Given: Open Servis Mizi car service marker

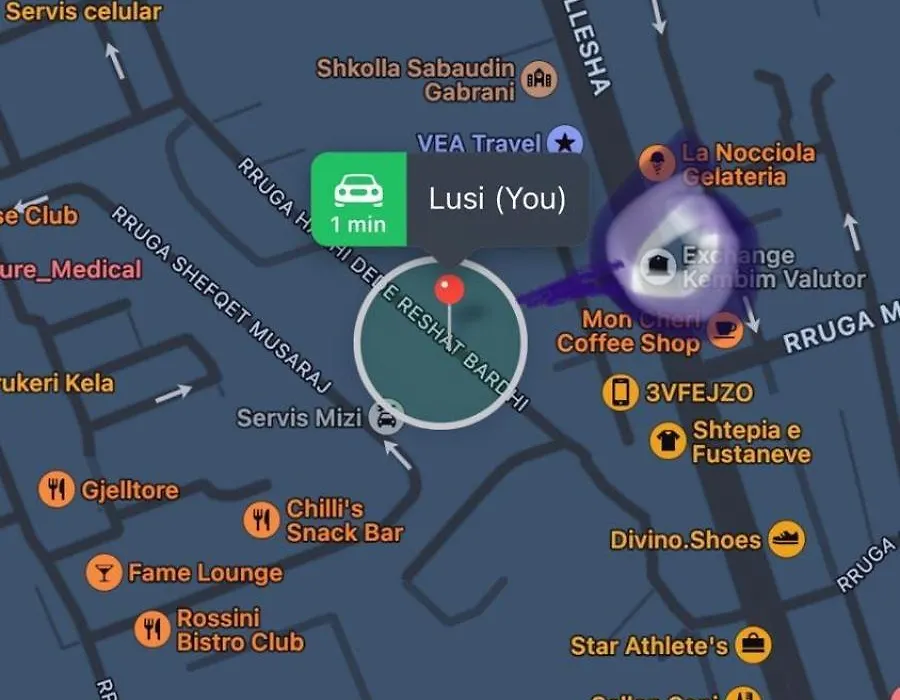Looking at the screenshot, I should click(387, 417).
